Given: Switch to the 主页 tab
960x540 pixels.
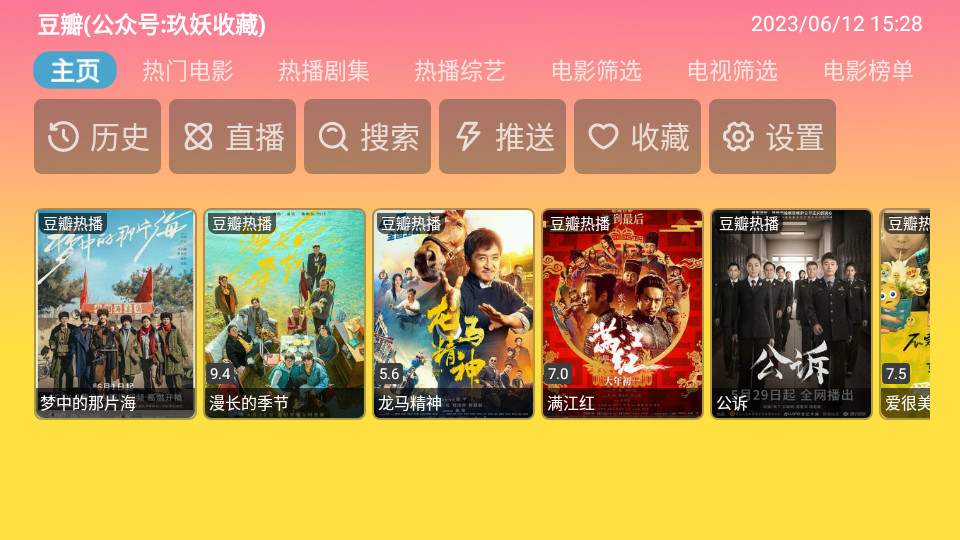Looking at the screenshot, I should click(x=75, y=71).
